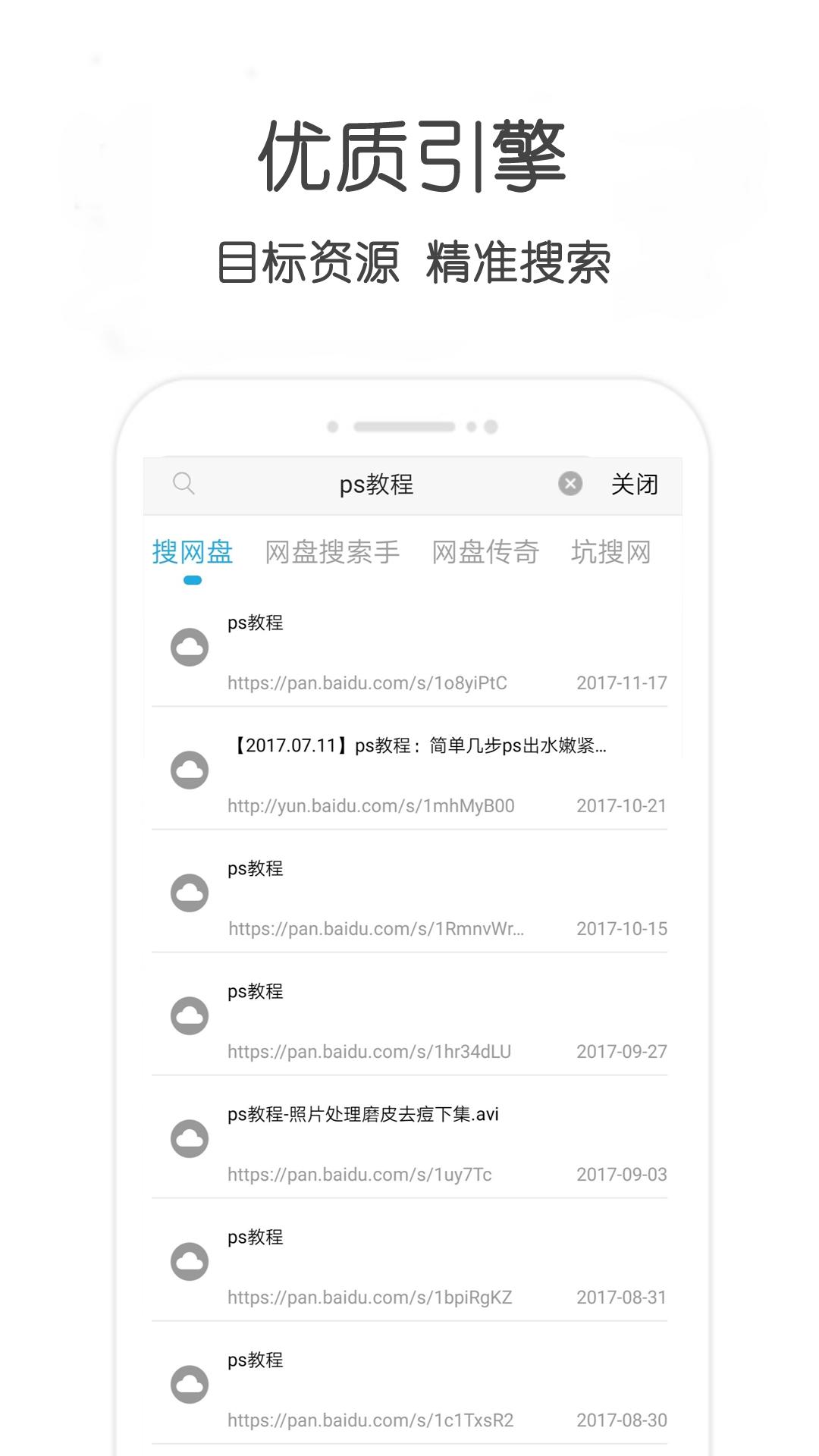Screen dimensions: 819x1456
Task: Click the cloud icon of the 2017-08-31 result
Action: tap(190, 1263)
